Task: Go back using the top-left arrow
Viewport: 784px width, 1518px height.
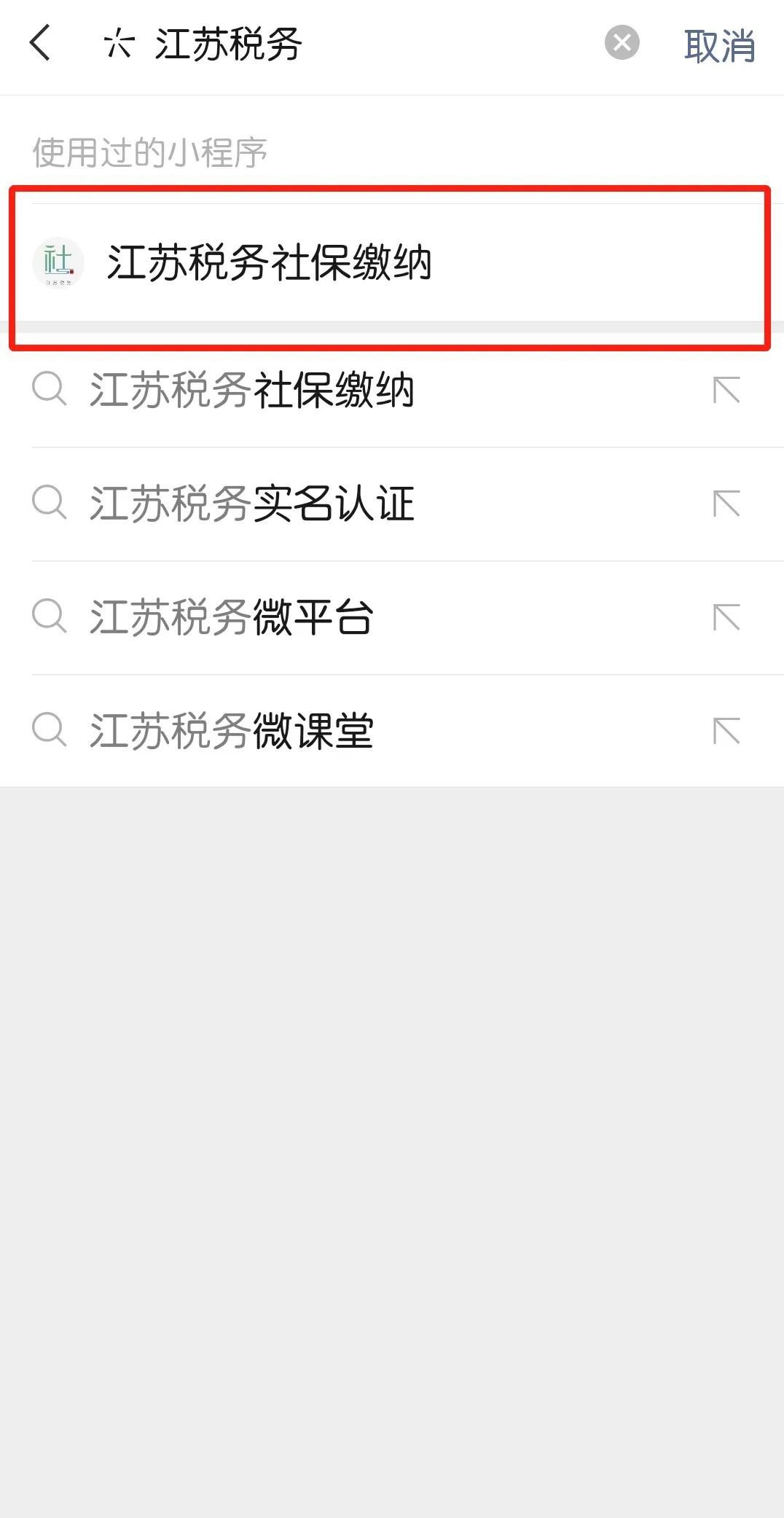Action: click(41, 43)
